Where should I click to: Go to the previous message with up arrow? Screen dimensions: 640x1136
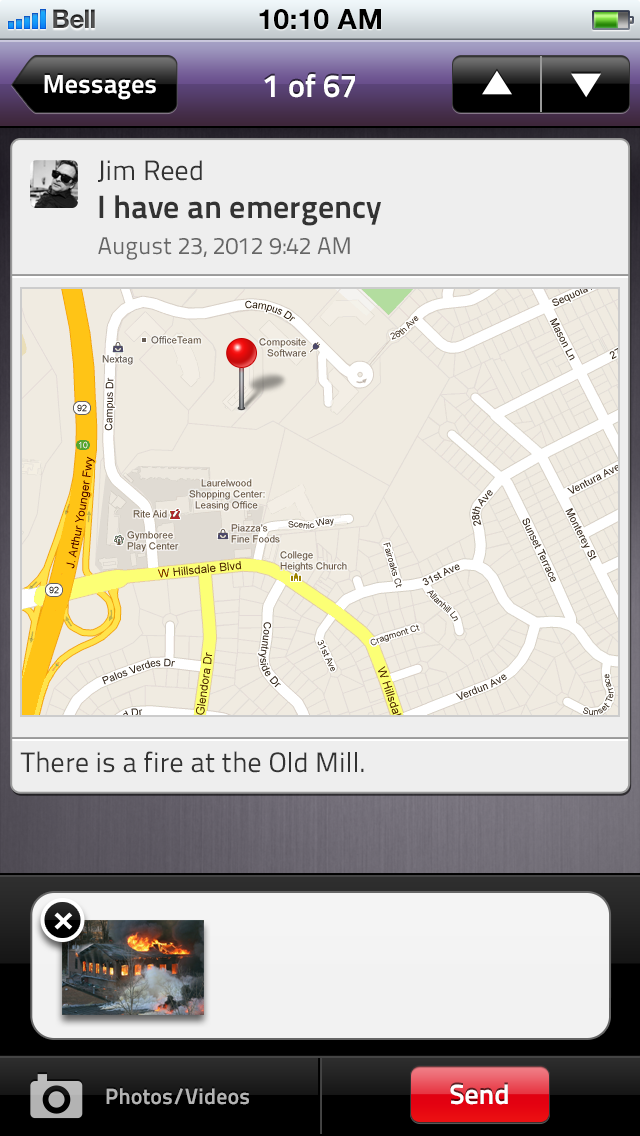coord(496,85)
